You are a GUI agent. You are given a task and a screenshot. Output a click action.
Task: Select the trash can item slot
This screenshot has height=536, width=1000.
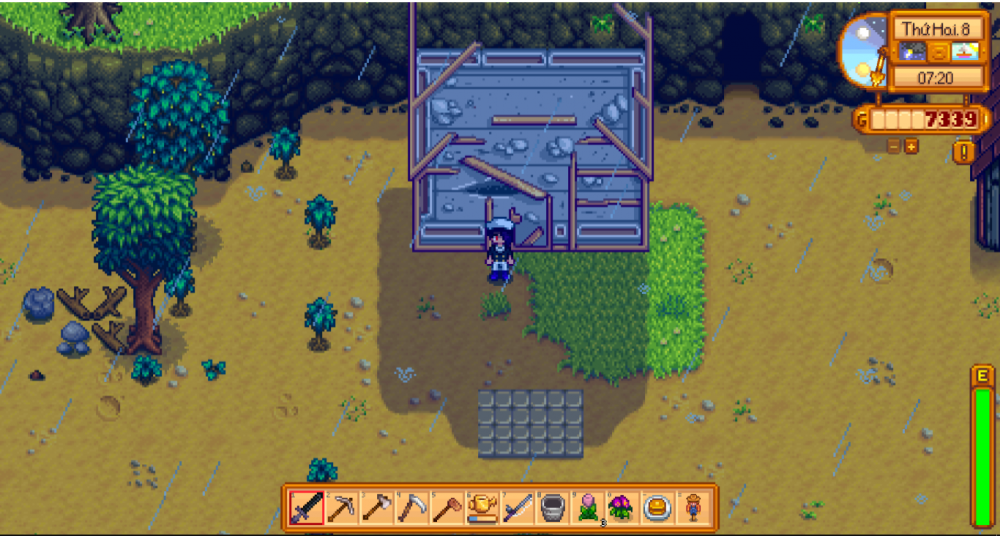[x=551, y=507]
